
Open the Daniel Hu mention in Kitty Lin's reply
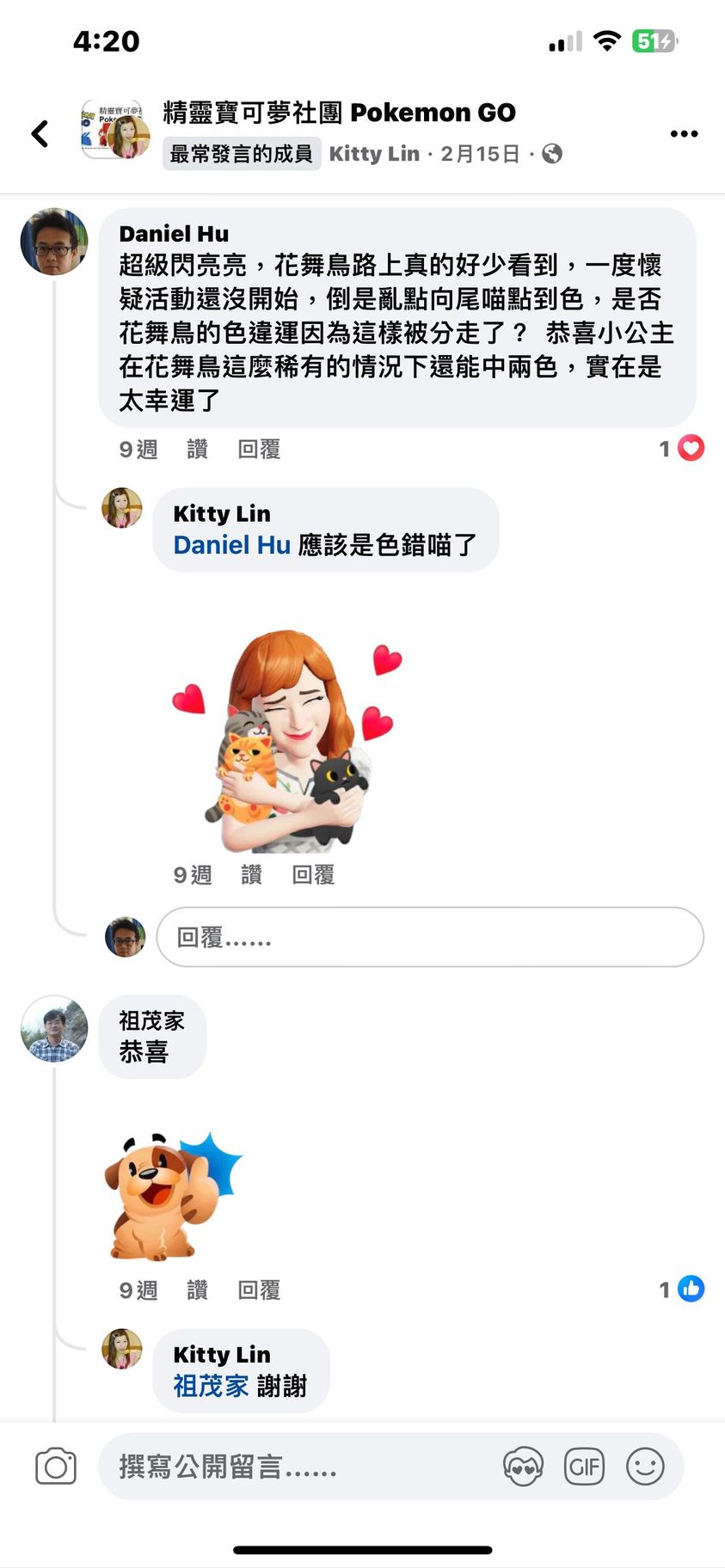pos(231,545)
